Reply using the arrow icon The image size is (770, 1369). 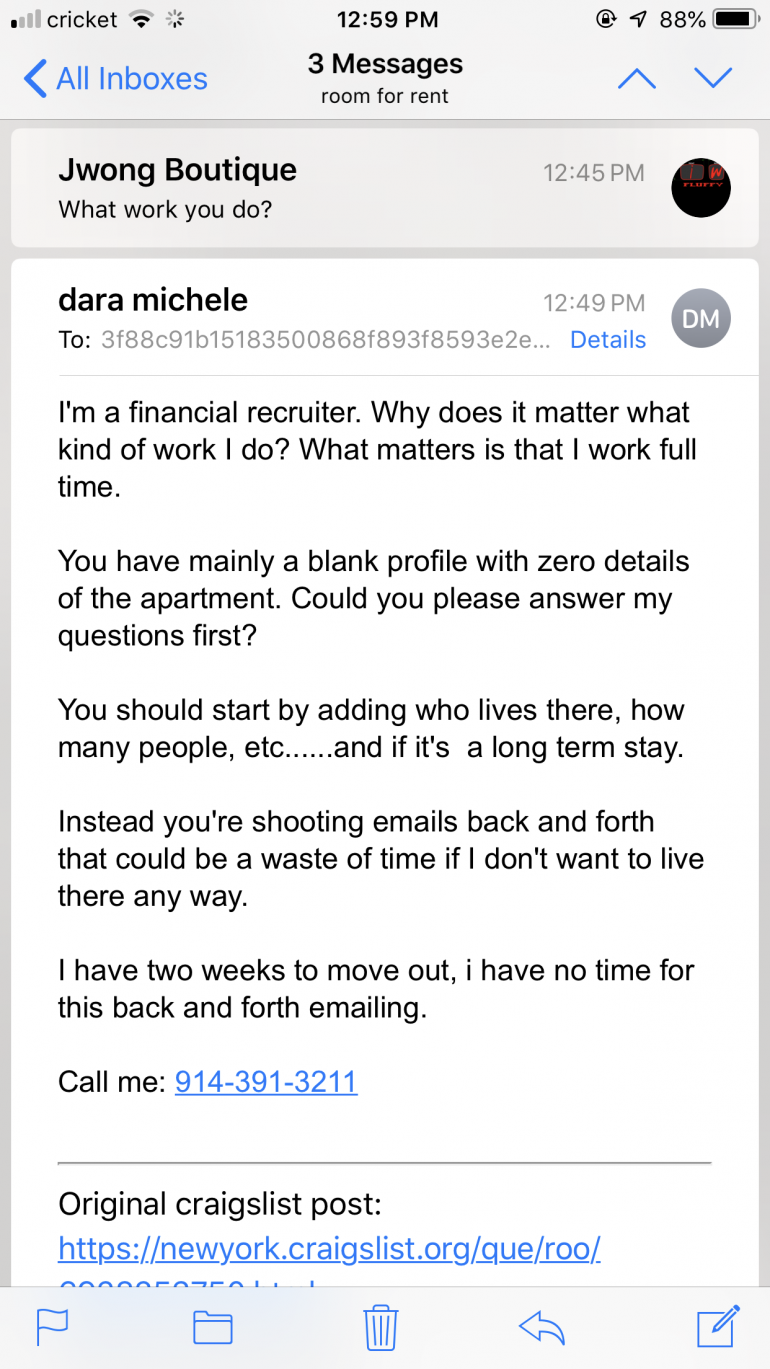[x=542, y=1328]
